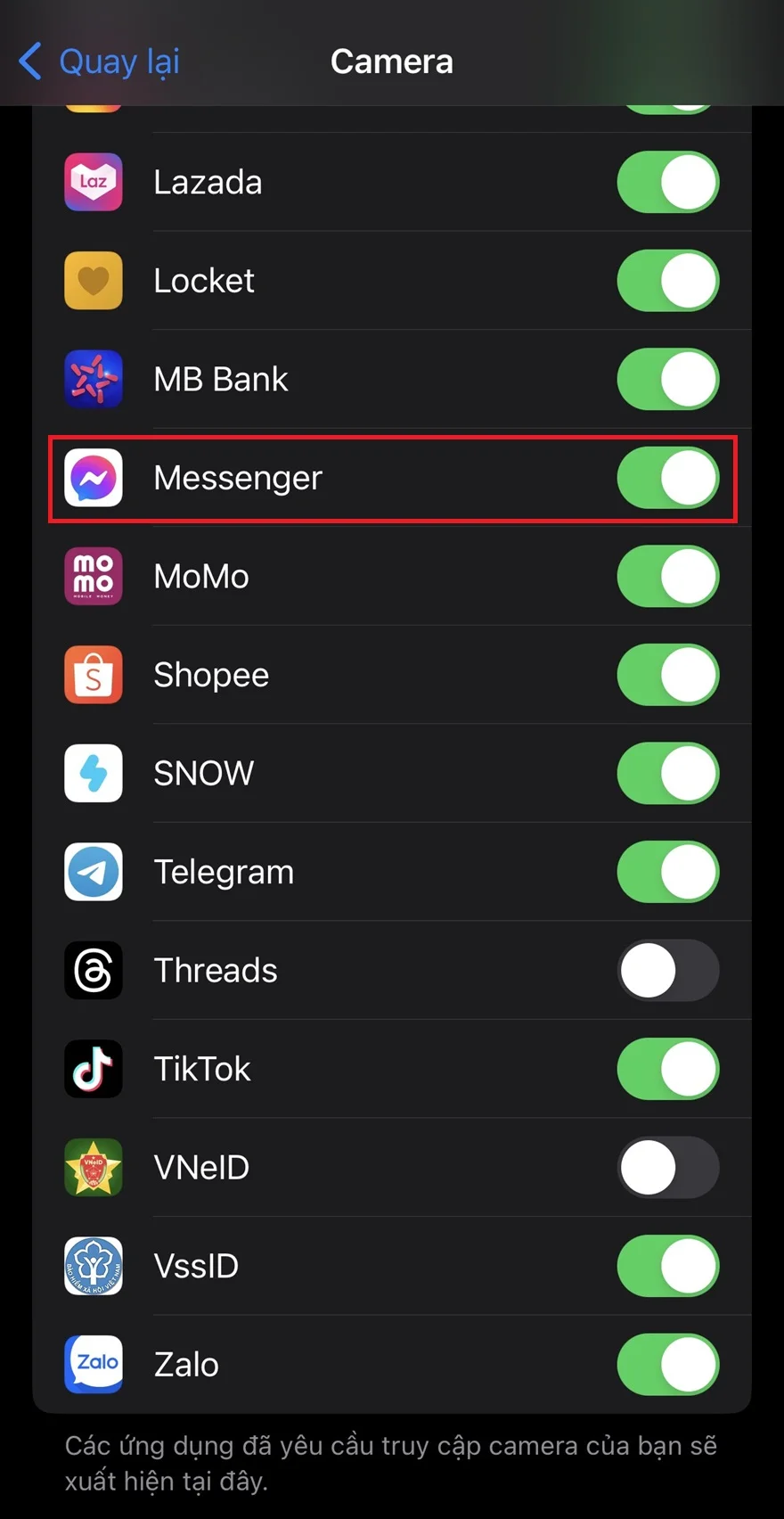Tap the VNeID star icon
784x1519 pixels.
93,1168
